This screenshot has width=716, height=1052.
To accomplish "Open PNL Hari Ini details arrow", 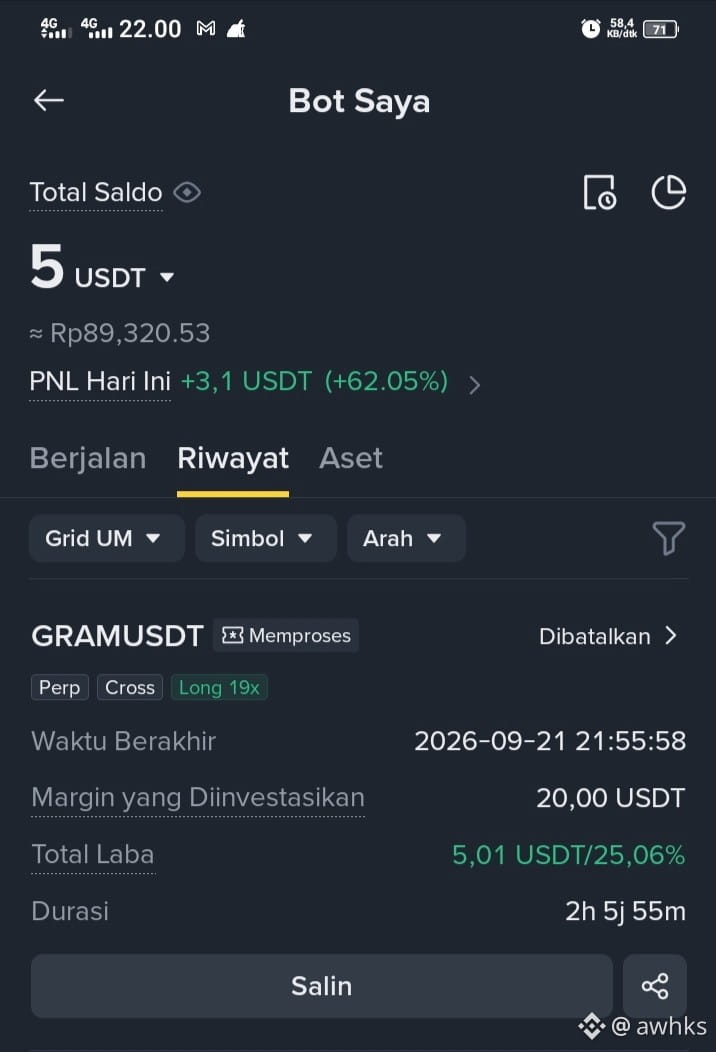I will pos(474,384).
